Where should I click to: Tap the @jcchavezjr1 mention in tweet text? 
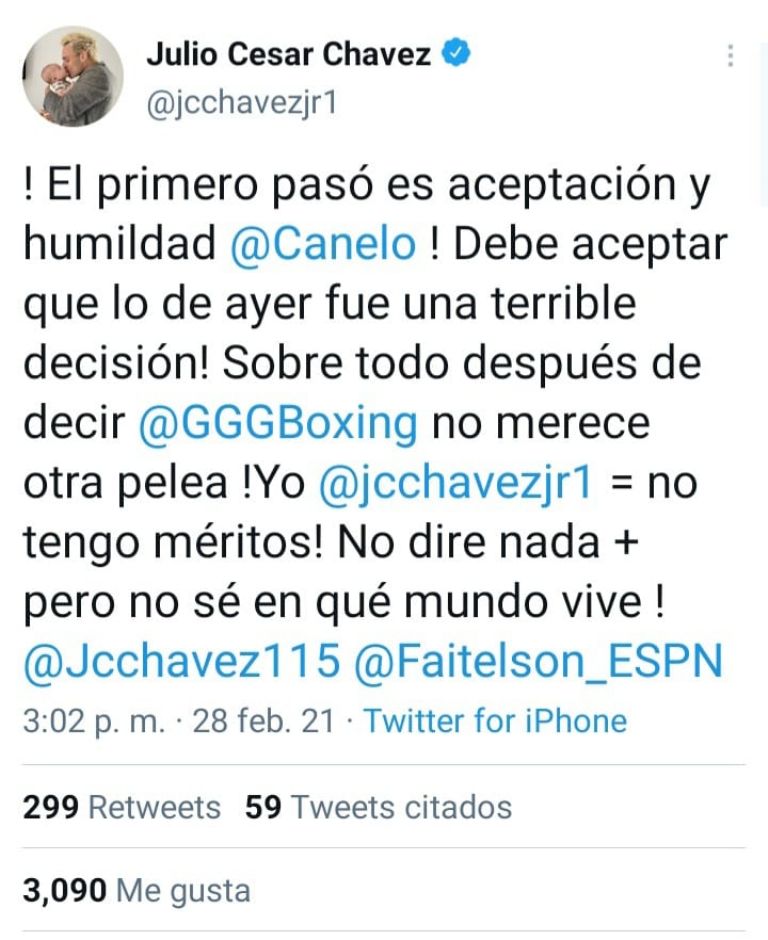click(x=456, y=484)
